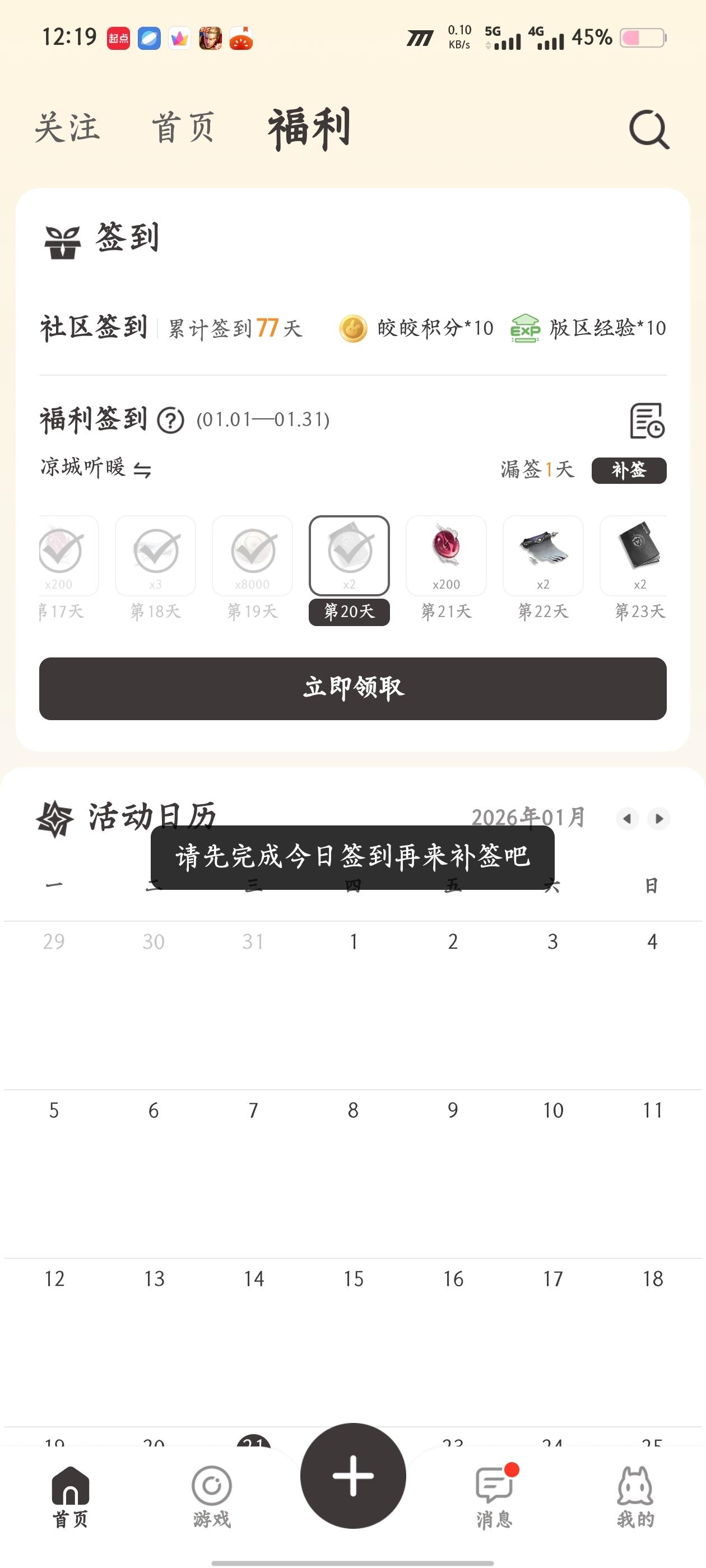Go to next month in calendar
The width and height of the screenshot is (706, 1568).
pos(658,819)
